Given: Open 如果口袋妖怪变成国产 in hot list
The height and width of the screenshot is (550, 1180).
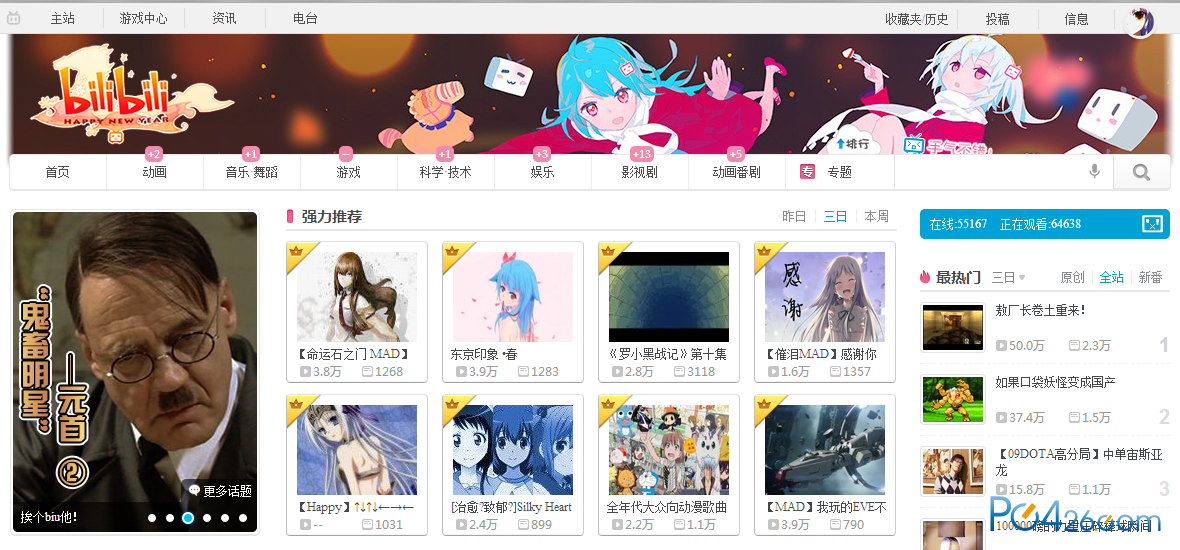Looking at the screenshot, I should click(1055, 382).
